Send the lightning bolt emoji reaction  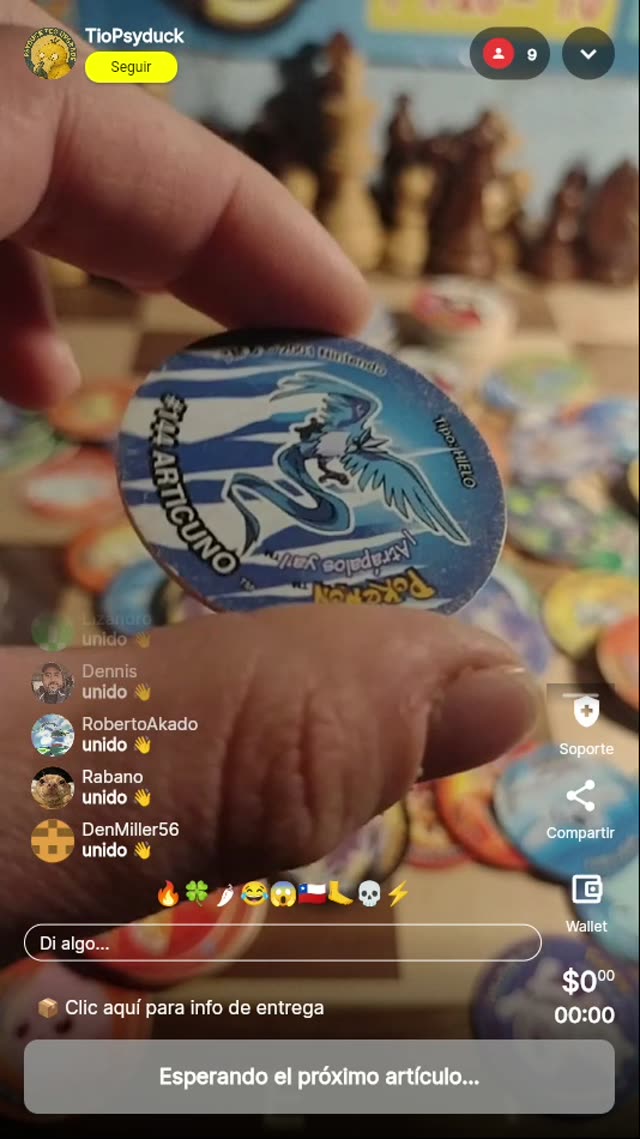click(398, 894)
